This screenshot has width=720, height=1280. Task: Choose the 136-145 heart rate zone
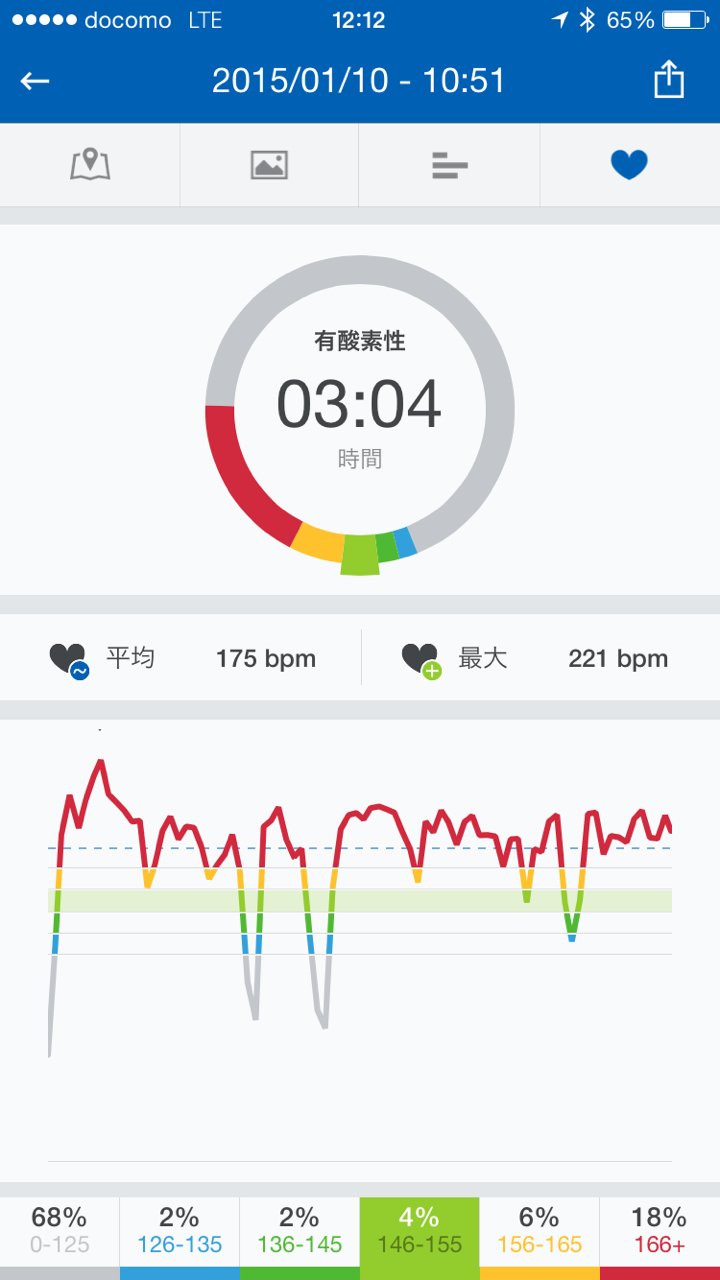click(x=300, y=1232)
